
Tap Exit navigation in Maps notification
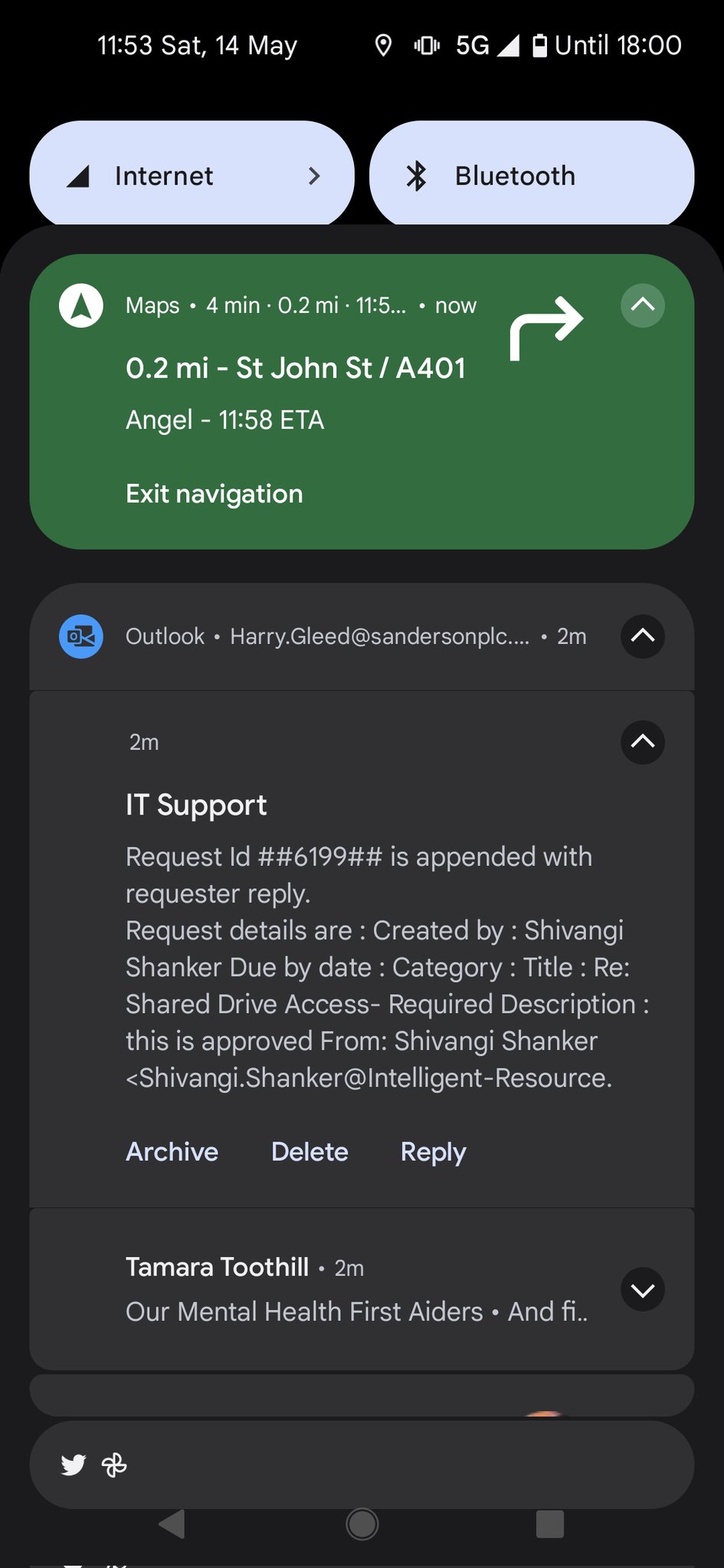click(215, 494)
